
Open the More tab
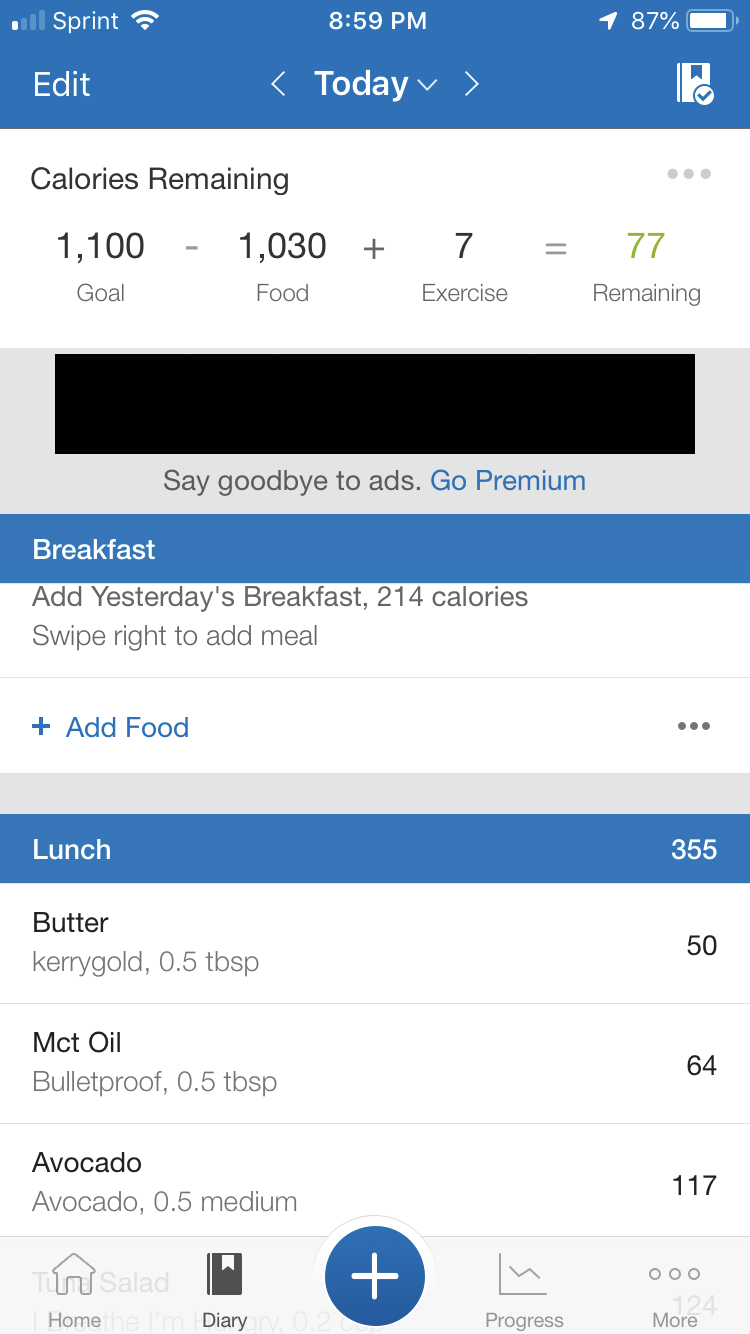pos(674,1290)
